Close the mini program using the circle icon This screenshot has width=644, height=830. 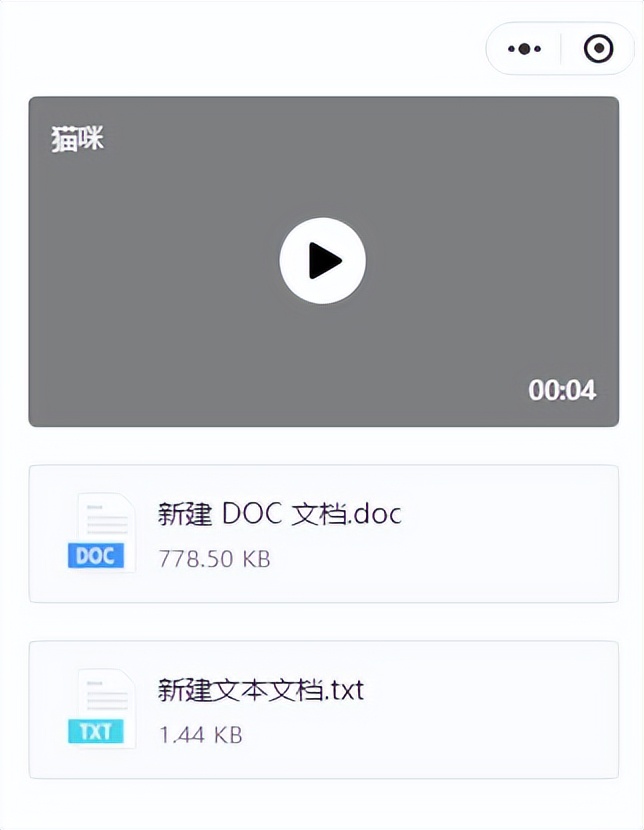click(598, 48)
